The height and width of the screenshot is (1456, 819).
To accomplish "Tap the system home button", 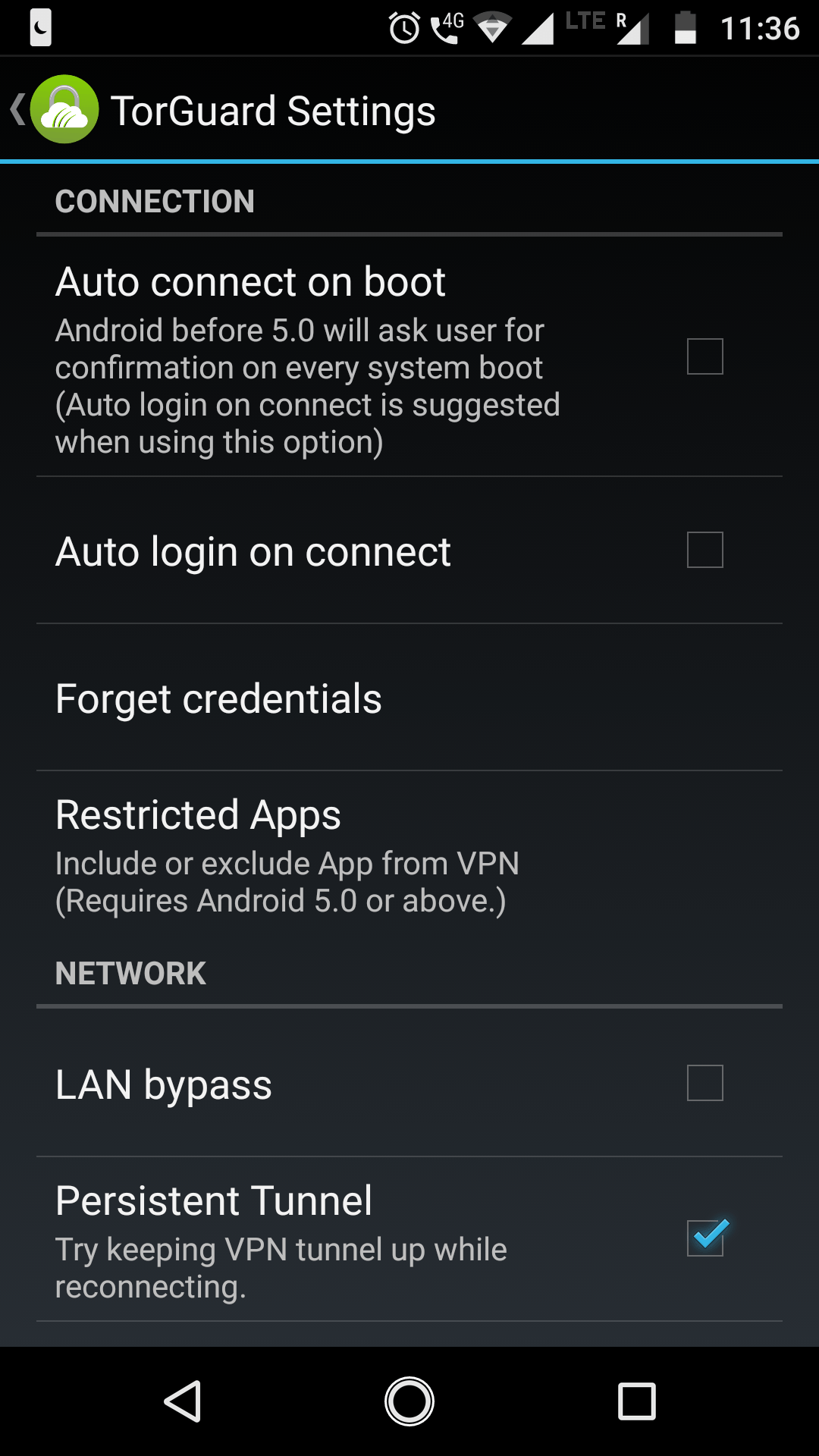I will [x=409, y=1401].
